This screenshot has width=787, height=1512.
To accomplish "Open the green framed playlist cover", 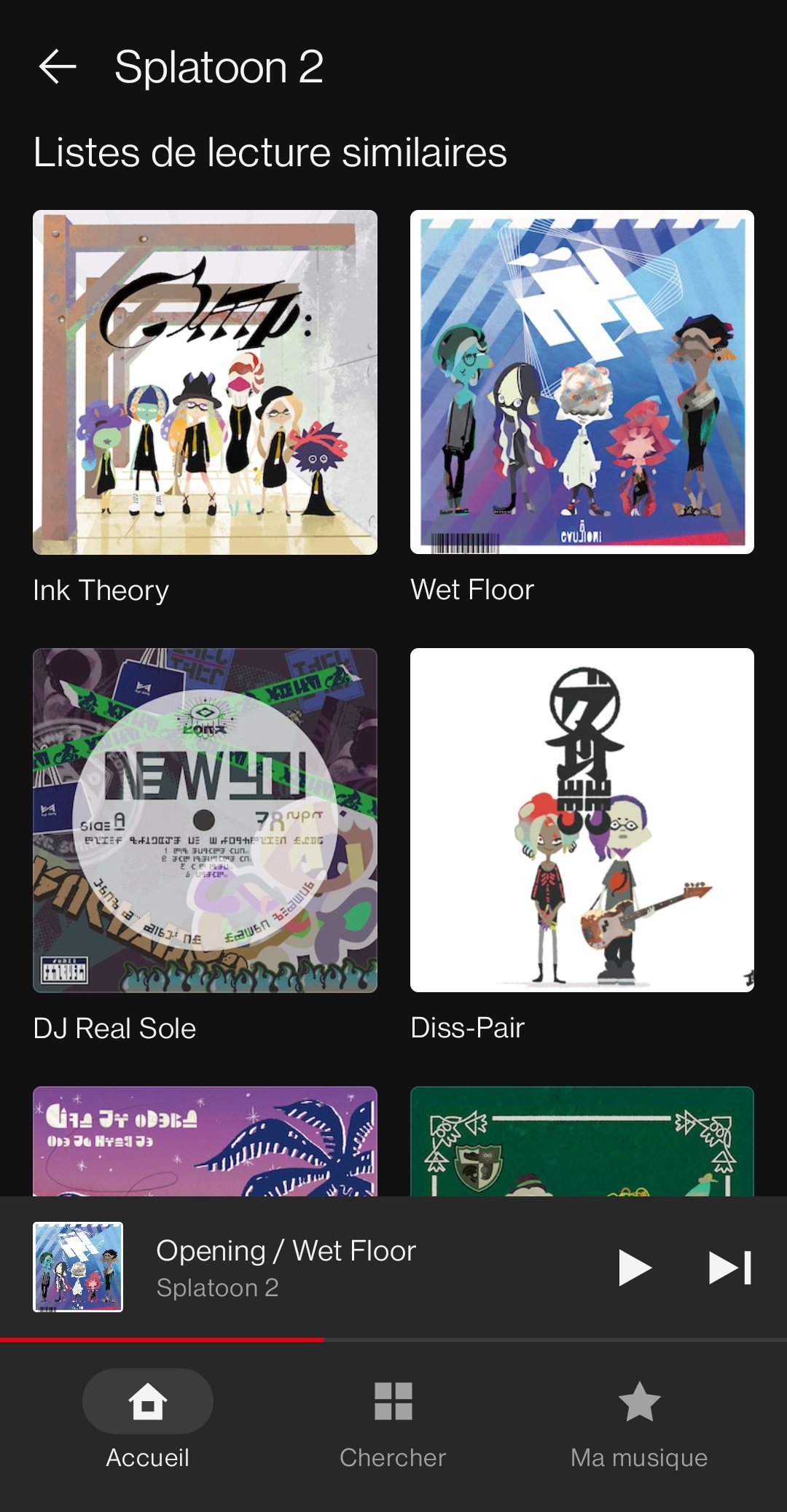I will pos(582,1141).
